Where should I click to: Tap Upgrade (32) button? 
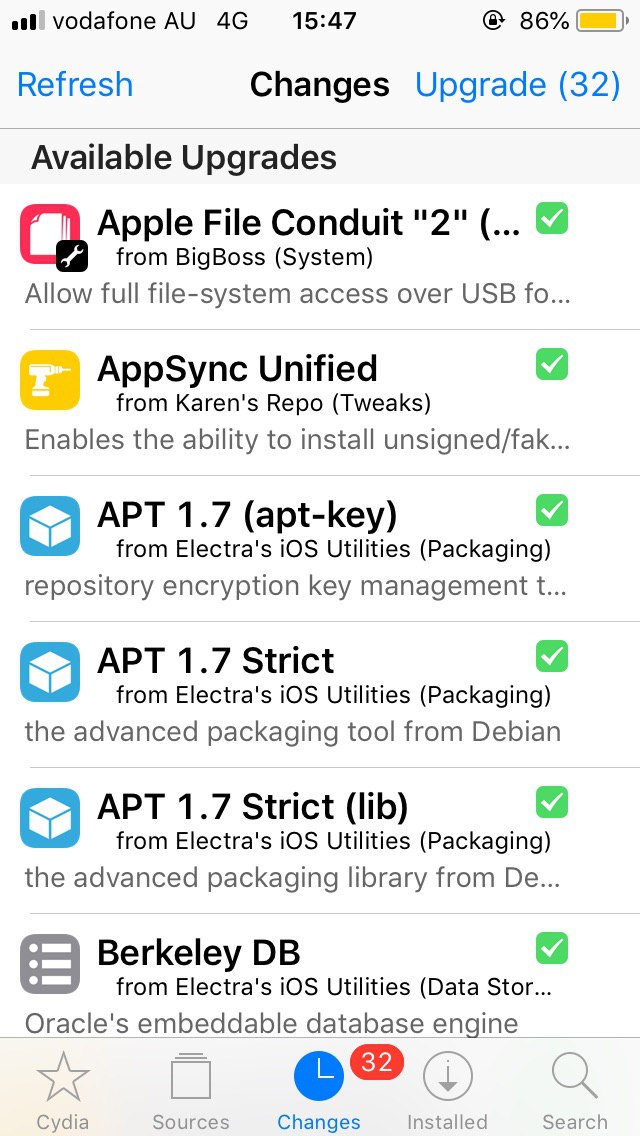tap(517, 85)
